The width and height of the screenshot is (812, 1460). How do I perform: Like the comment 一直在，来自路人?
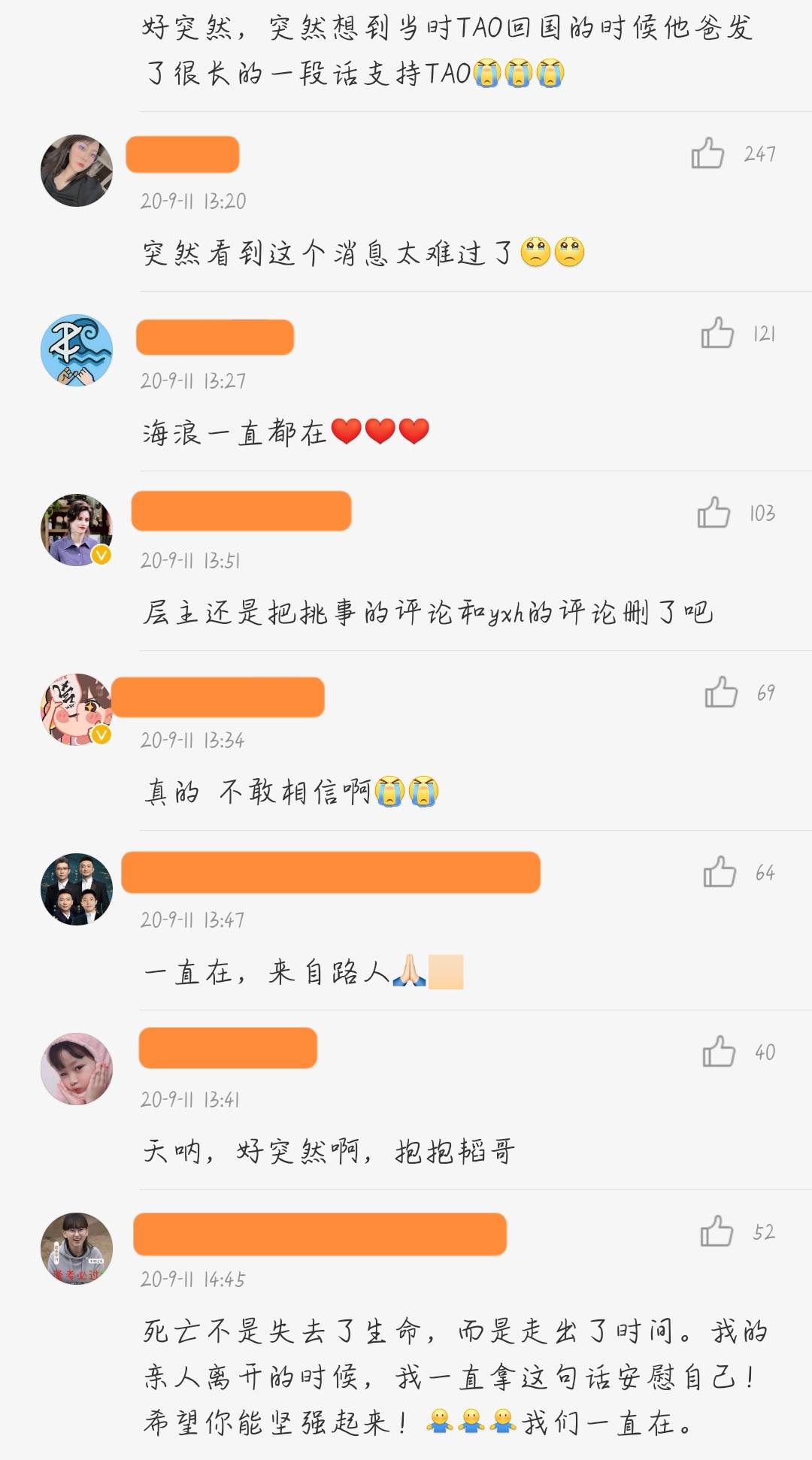pyautogui.click(x=720, y=872)
